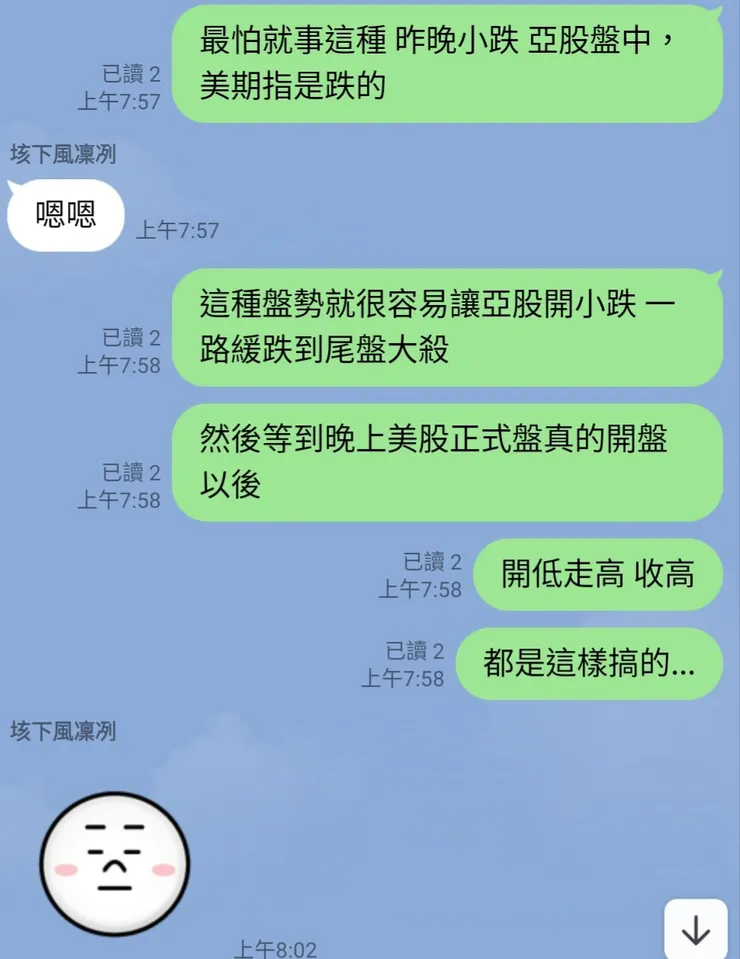Click the sender name 垓下風凜冽 above the sticker

point(60,732)
